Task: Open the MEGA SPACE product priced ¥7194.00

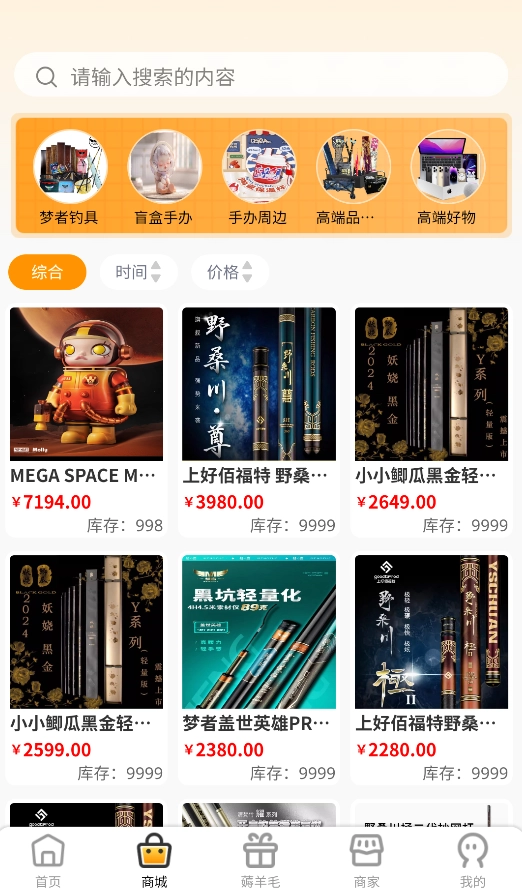Action: 87,421
